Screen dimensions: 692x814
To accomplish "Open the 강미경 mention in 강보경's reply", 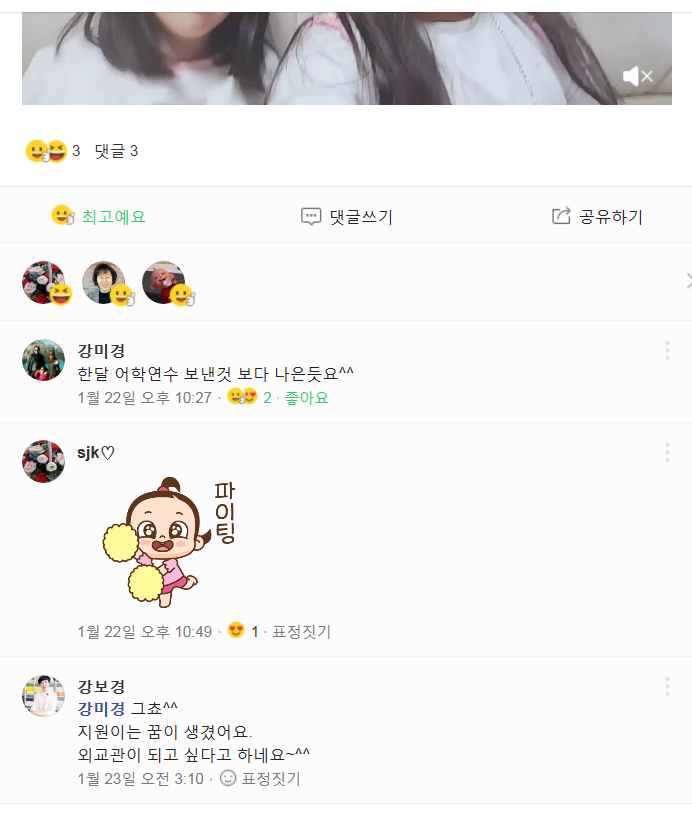I will [101, 709].
